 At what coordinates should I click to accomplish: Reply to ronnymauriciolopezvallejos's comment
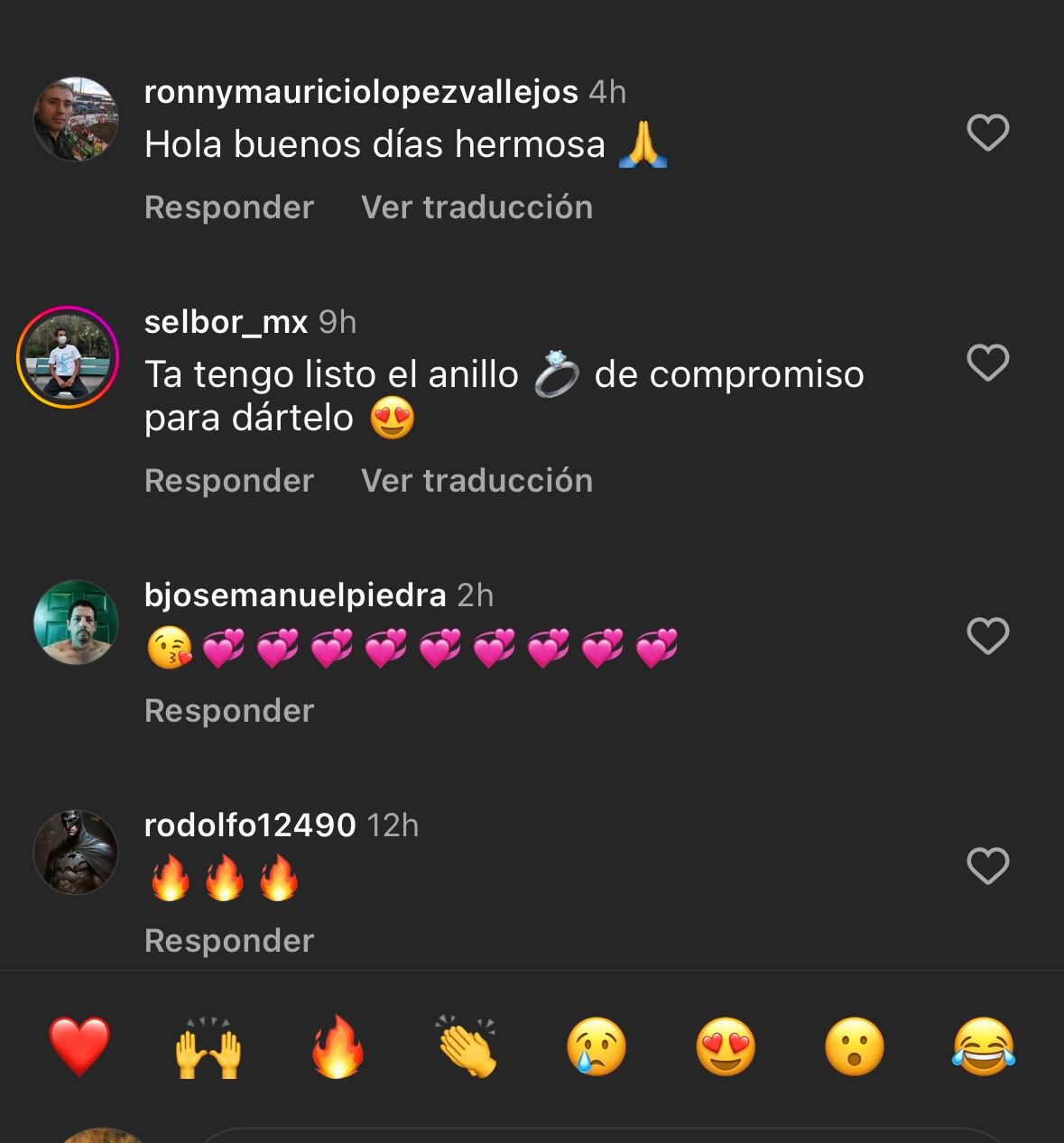point(229,207)
